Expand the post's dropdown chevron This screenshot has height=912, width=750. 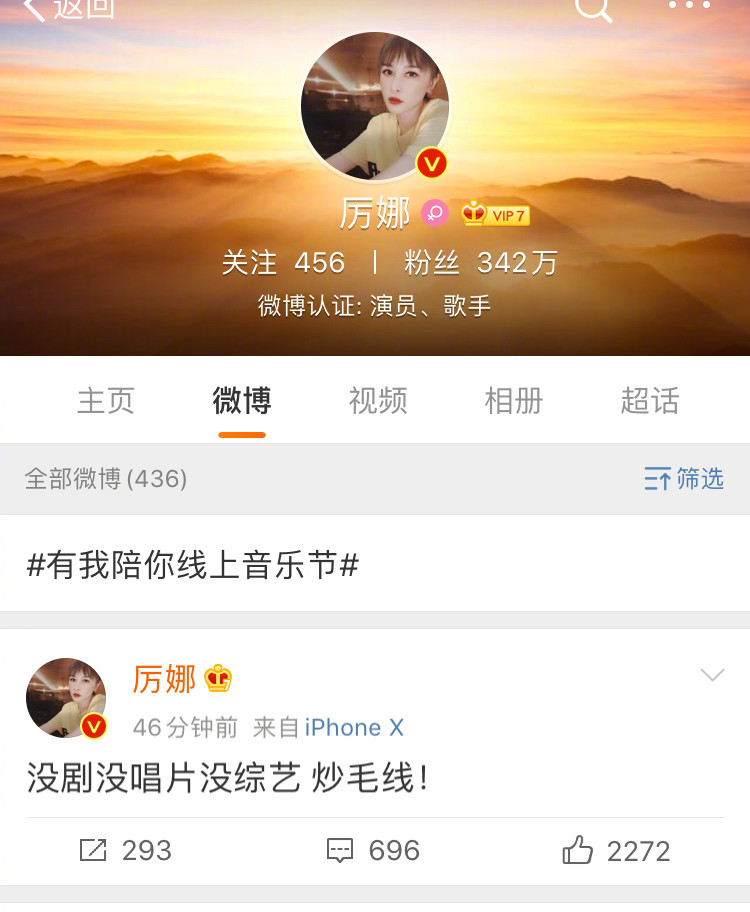tap(712, 676)
